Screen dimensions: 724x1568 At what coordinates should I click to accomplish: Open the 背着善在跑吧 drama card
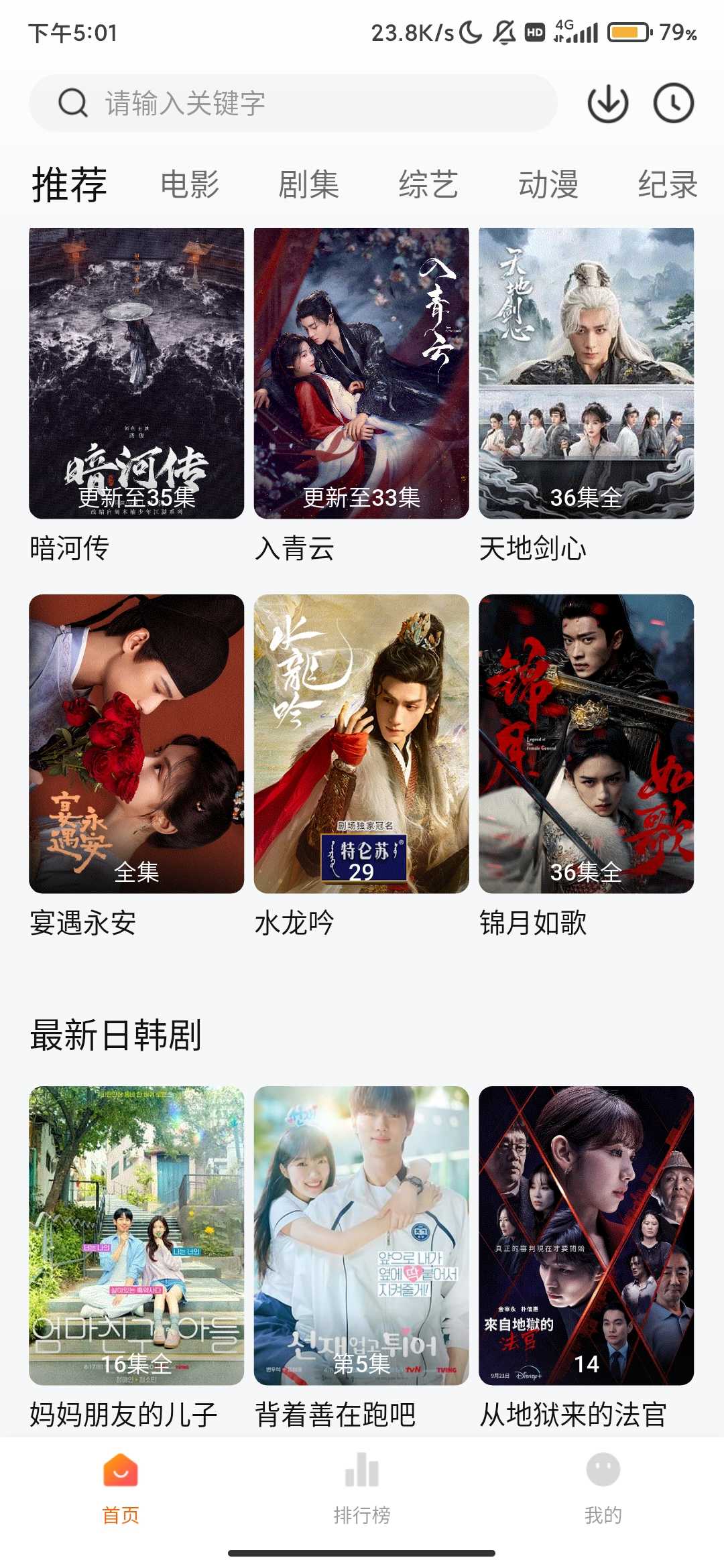[x=361, y=1235]
